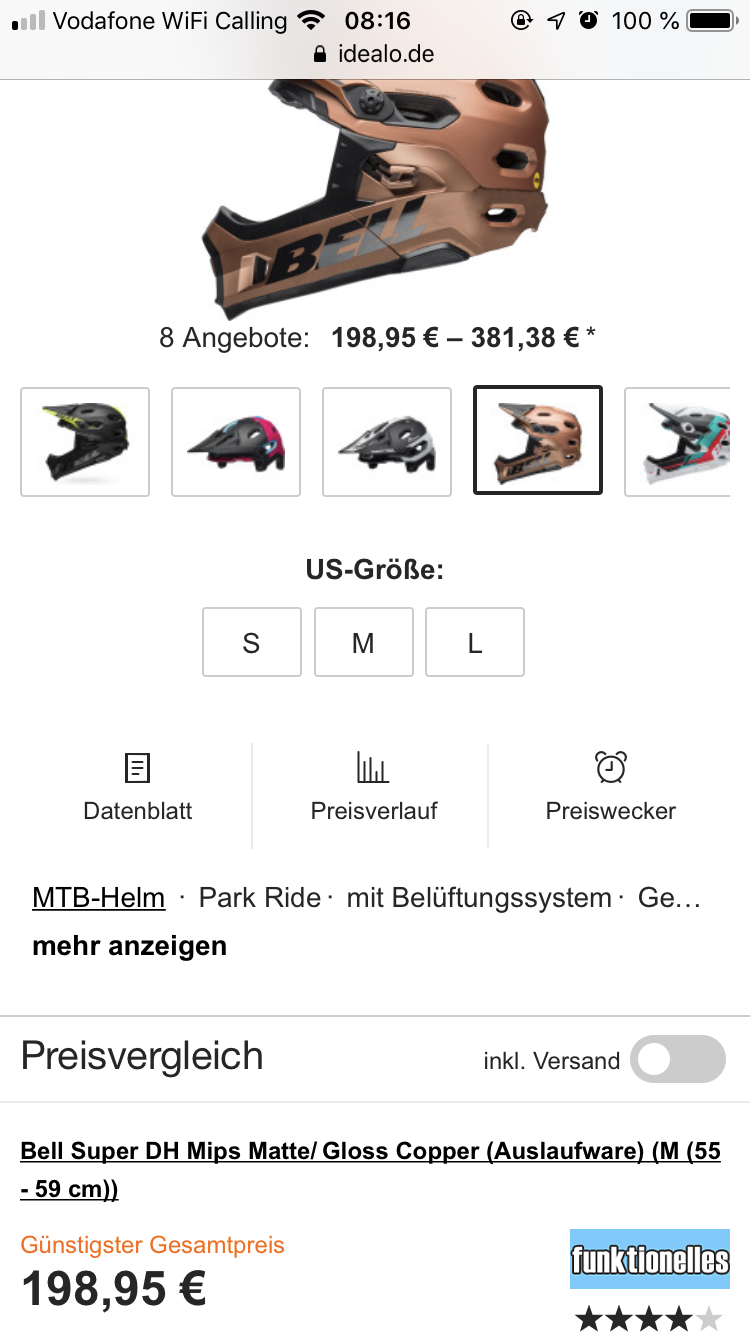This screenshot has width=750, height=1334.
Task: Toggle inkl. Versand shipping switch
Action: click(x=678, y=1060)
